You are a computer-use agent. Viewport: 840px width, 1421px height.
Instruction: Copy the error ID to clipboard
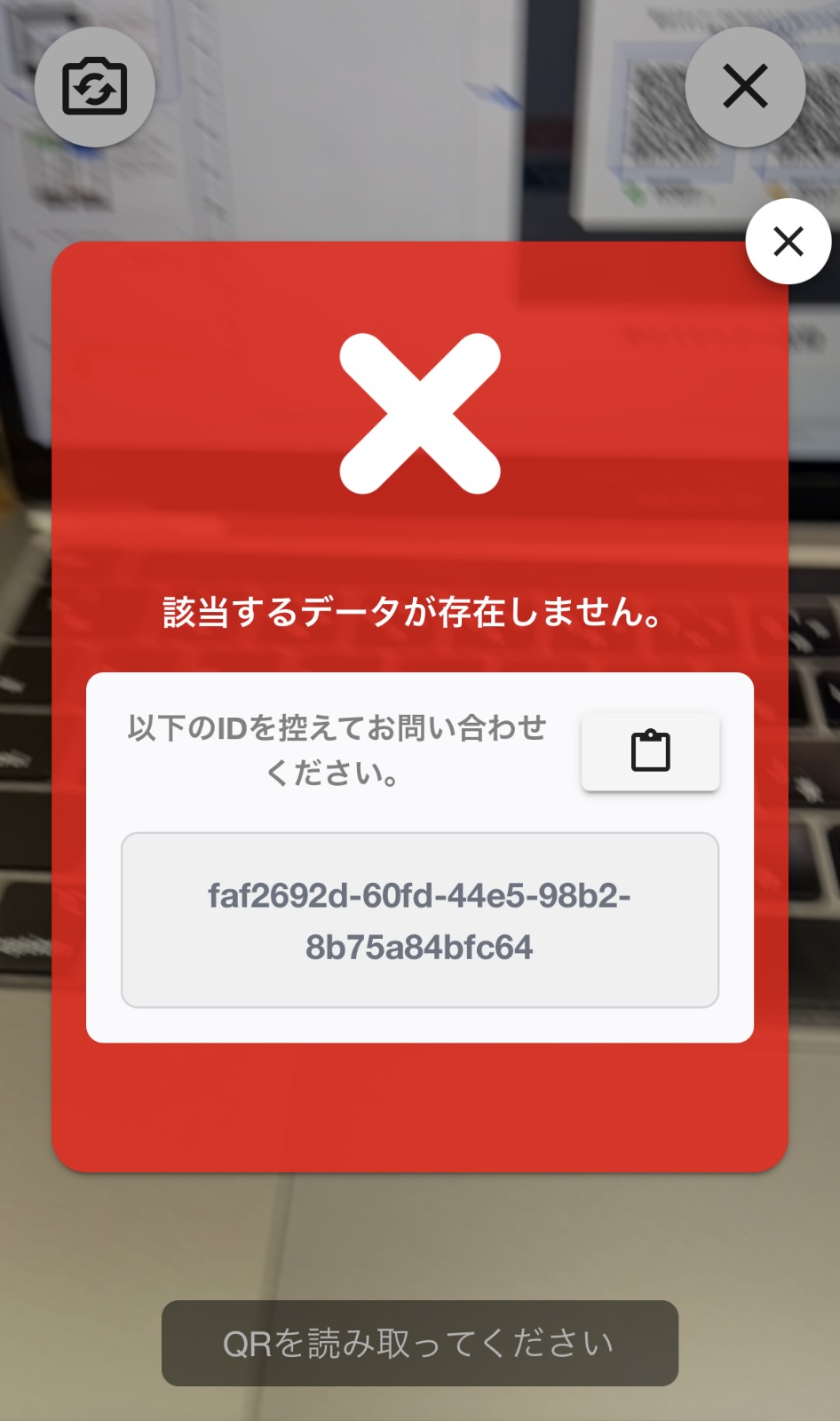point(650,751)
